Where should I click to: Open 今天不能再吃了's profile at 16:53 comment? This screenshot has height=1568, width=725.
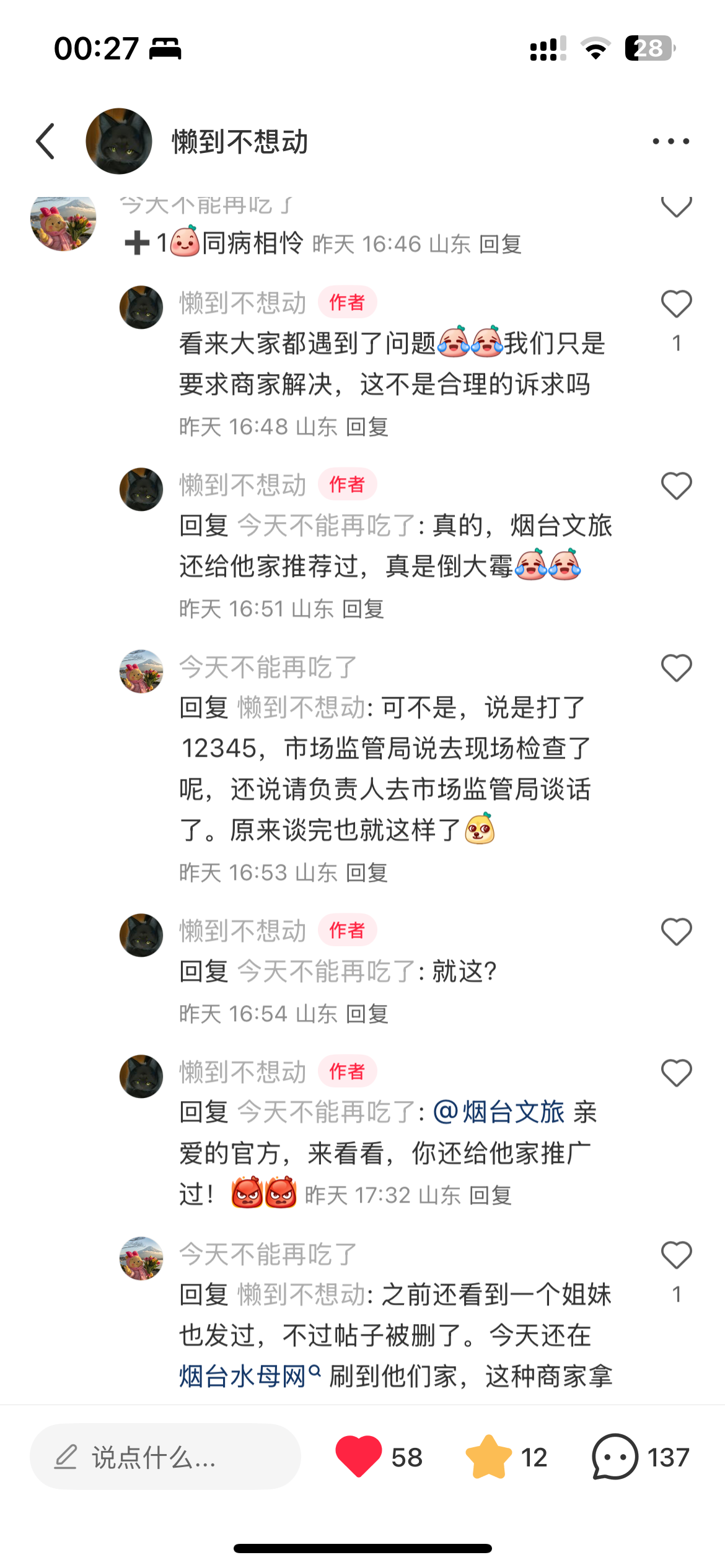[x=141, y=671]
